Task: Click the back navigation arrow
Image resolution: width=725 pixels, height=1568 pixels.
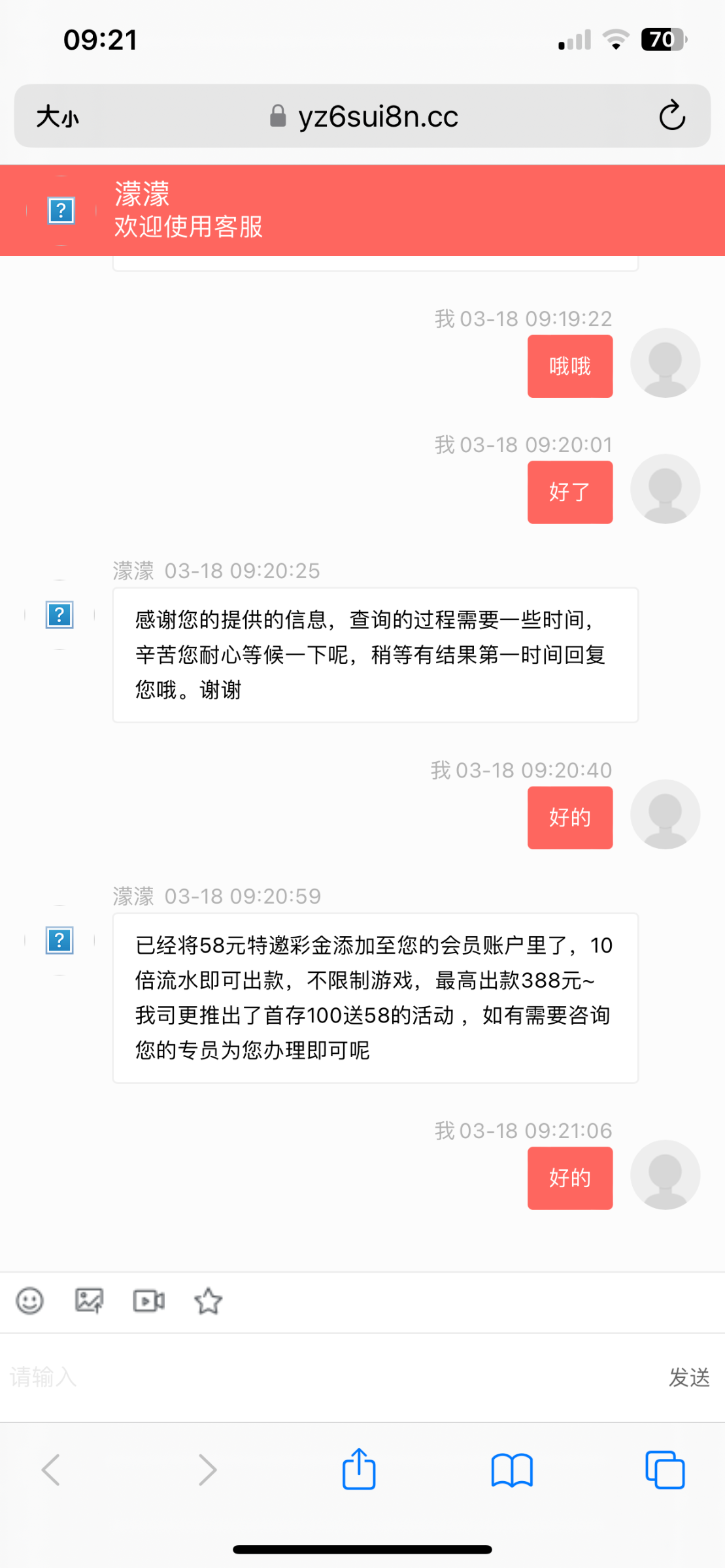Action: [x=51, y=1470]
